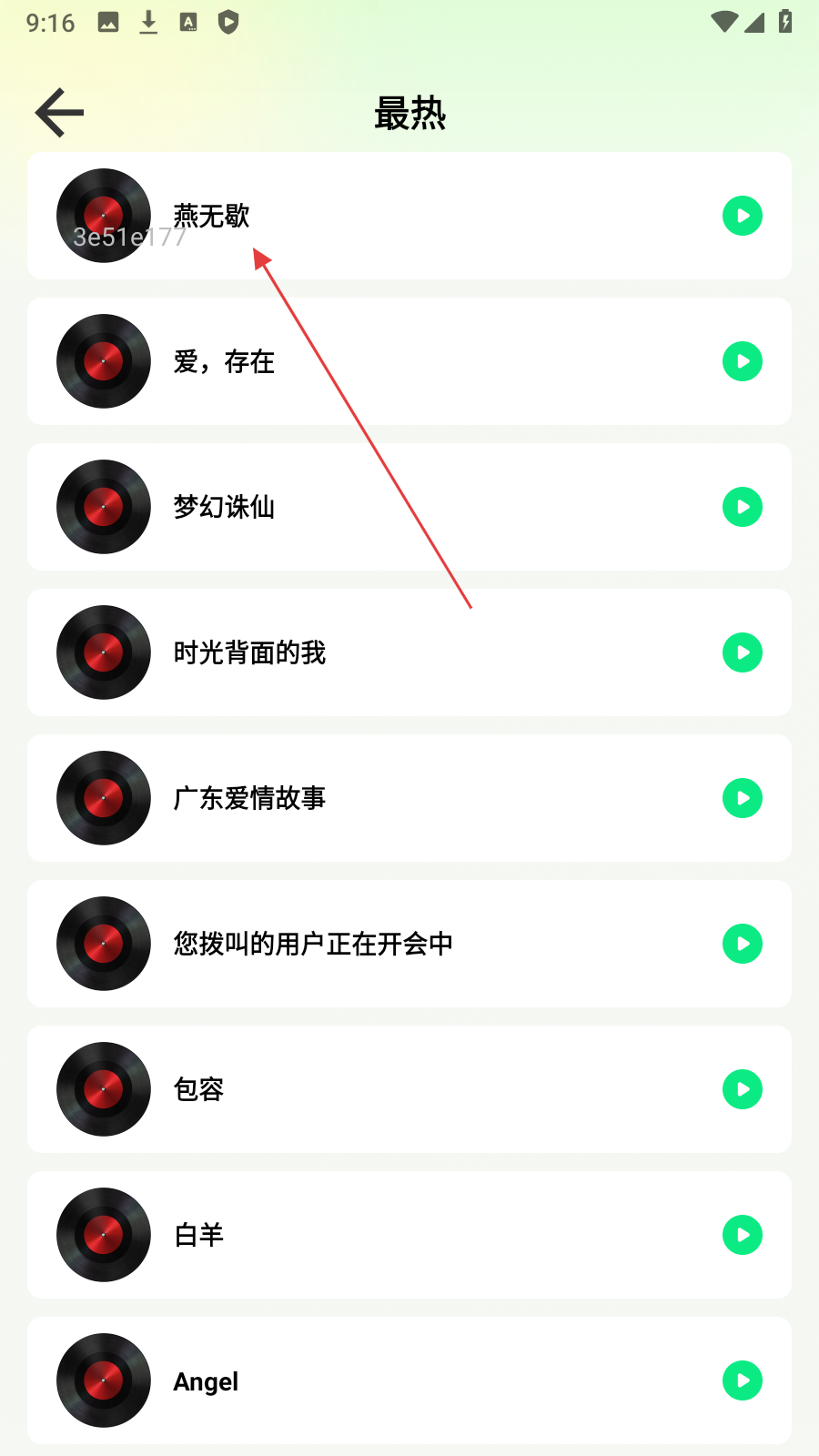Play the song 燕无歇

click(743, 216)
